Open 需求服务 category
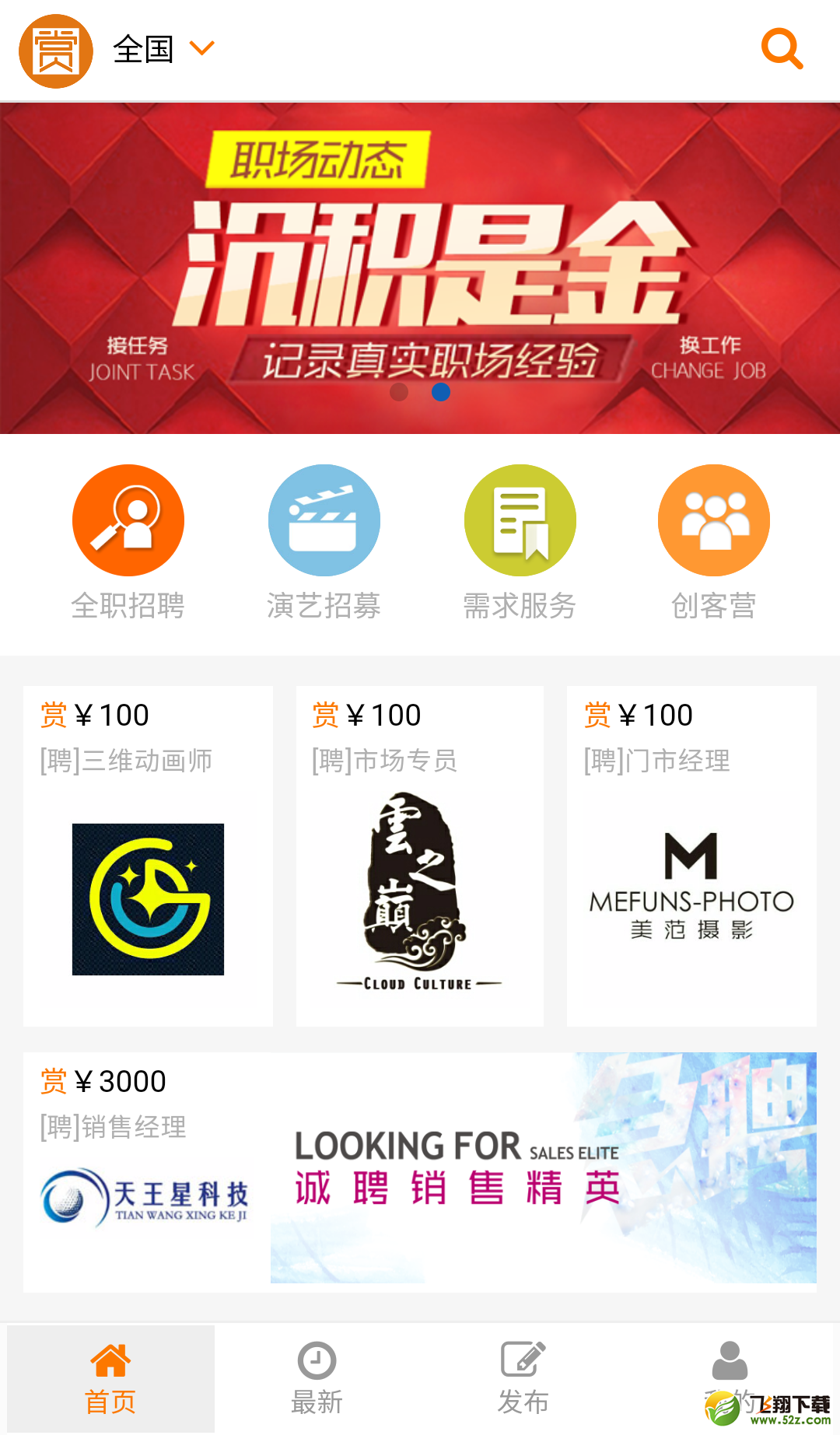Screen dimensions: 840x1435 point(520,542)
